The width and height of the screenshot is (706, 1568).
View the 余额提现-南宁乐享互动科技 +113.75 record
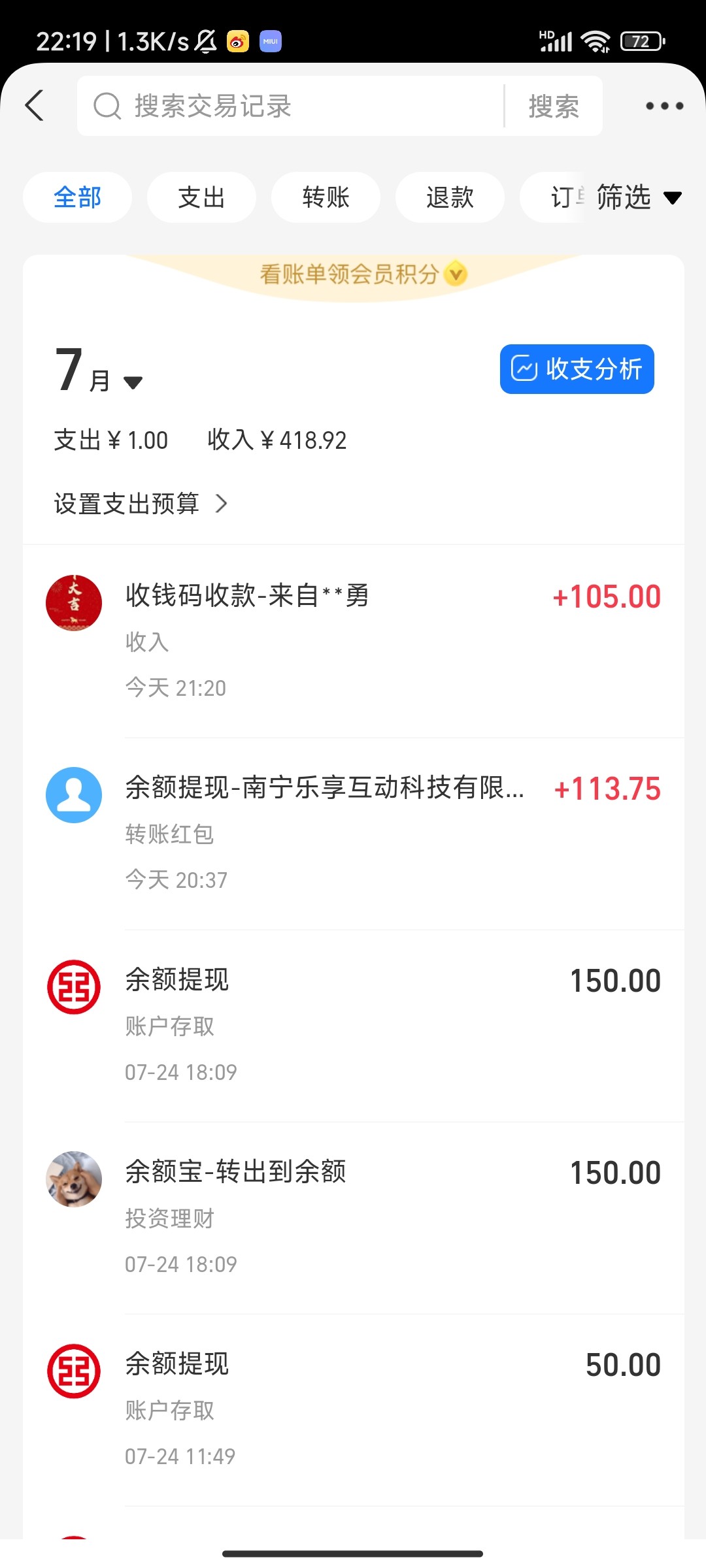(353, 833)
